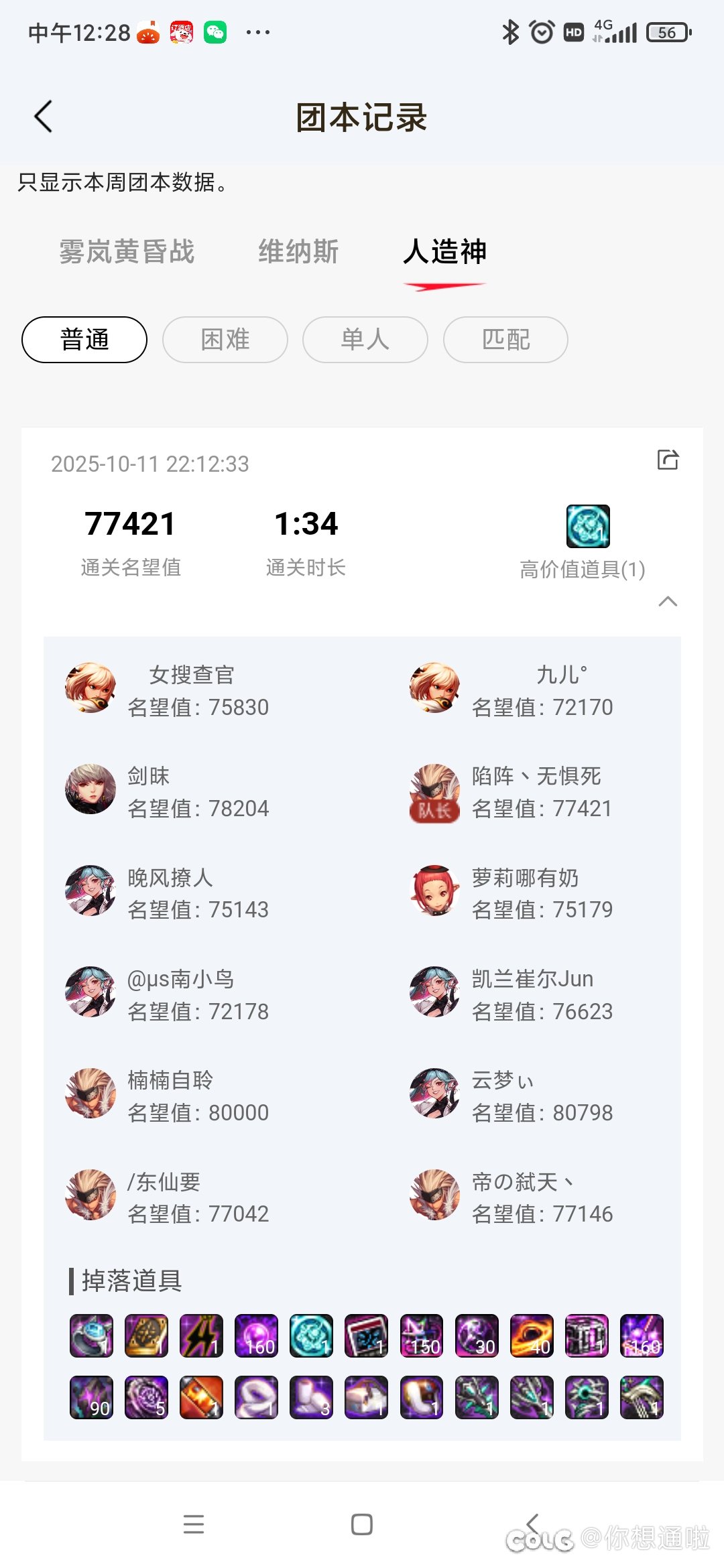Viewport: 724px width, 1568px height.
Task: Open the 高价值道具 item icon
Action: coord(588,526)
